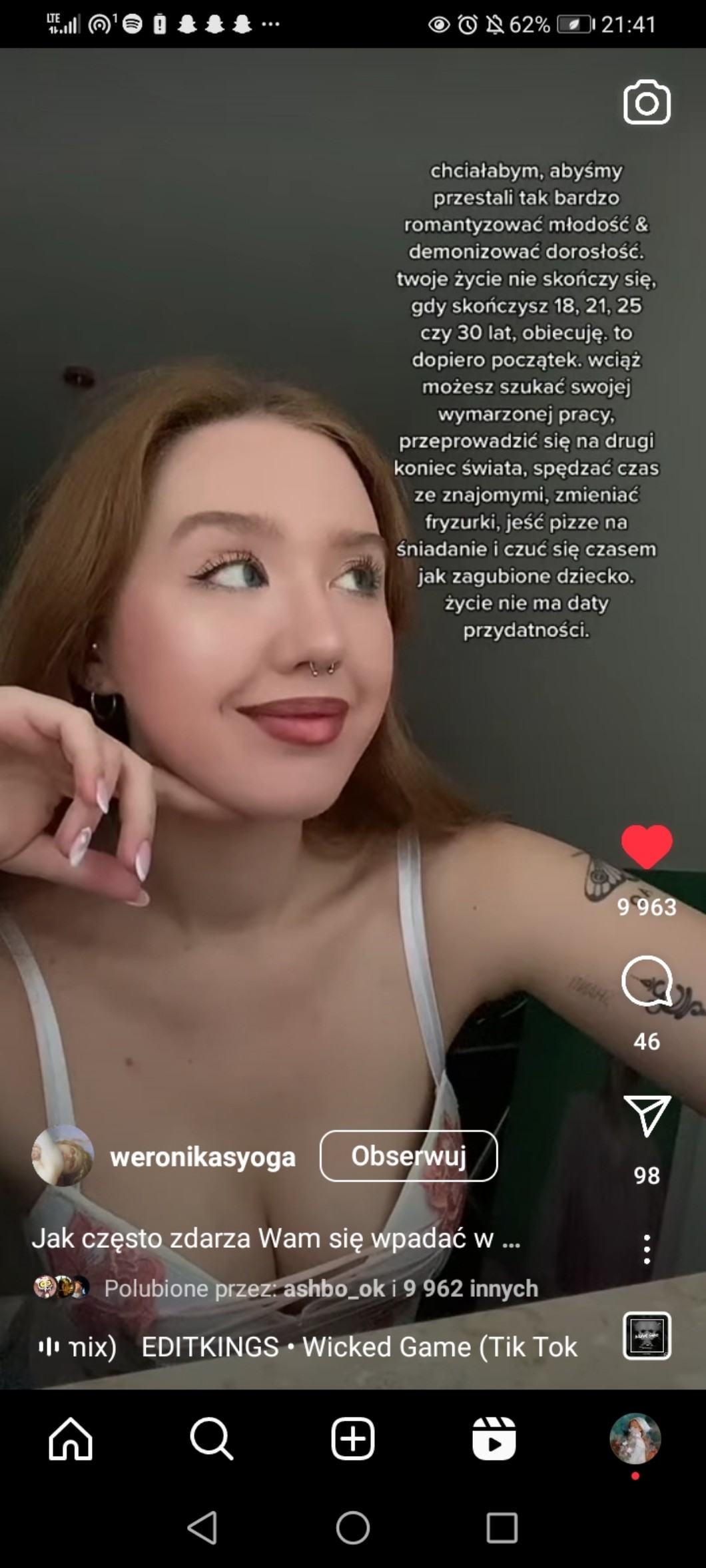Viewport: 706px width, 1568px height.
Task: Tap weronikasyoga's profile picture
Action: pyautogui.click(x=63, y=1156)
